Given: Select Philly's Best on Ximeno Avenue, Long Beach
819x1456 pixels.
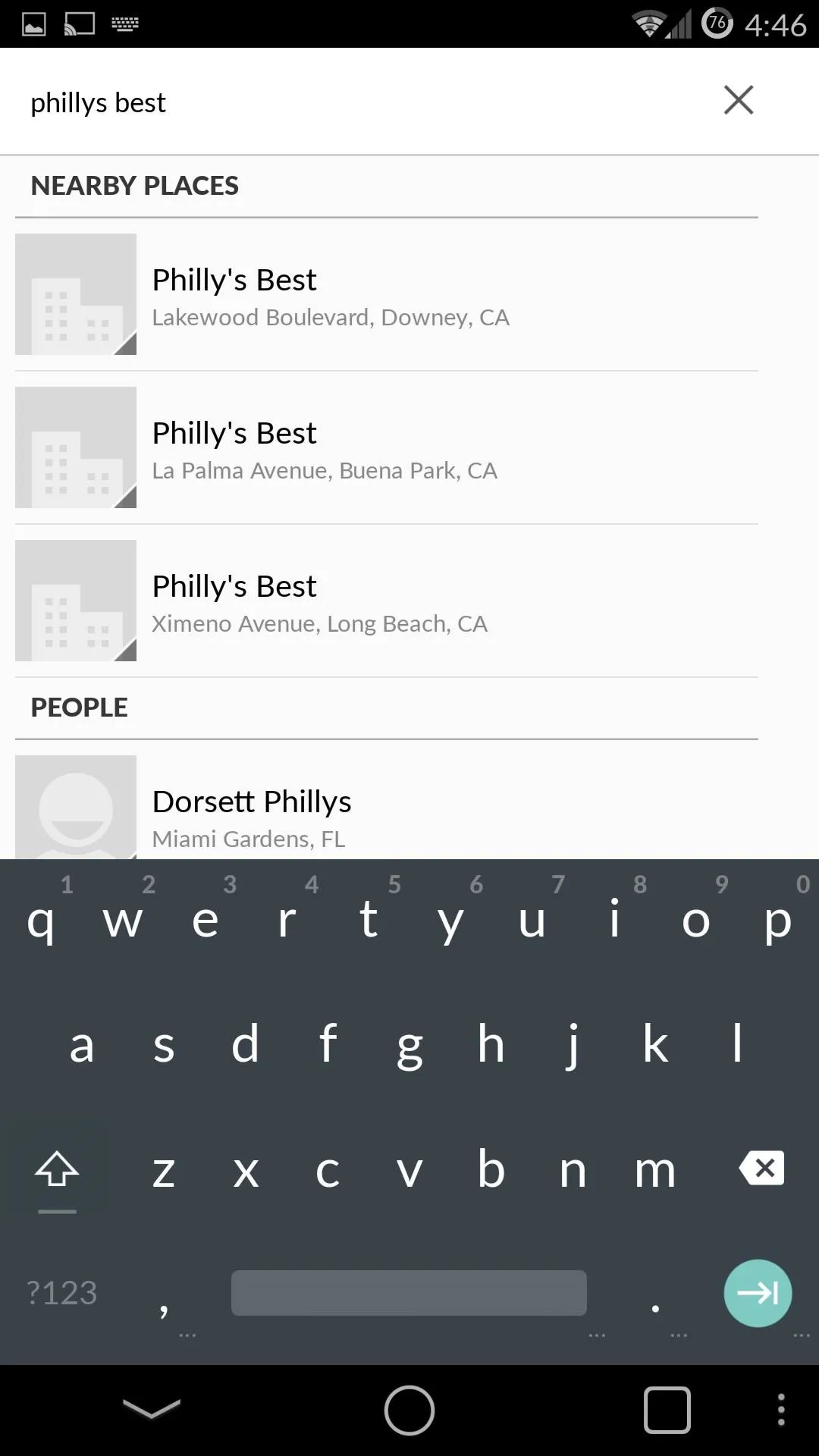Looking at the screenshot, I should click(x=387, y=601).
